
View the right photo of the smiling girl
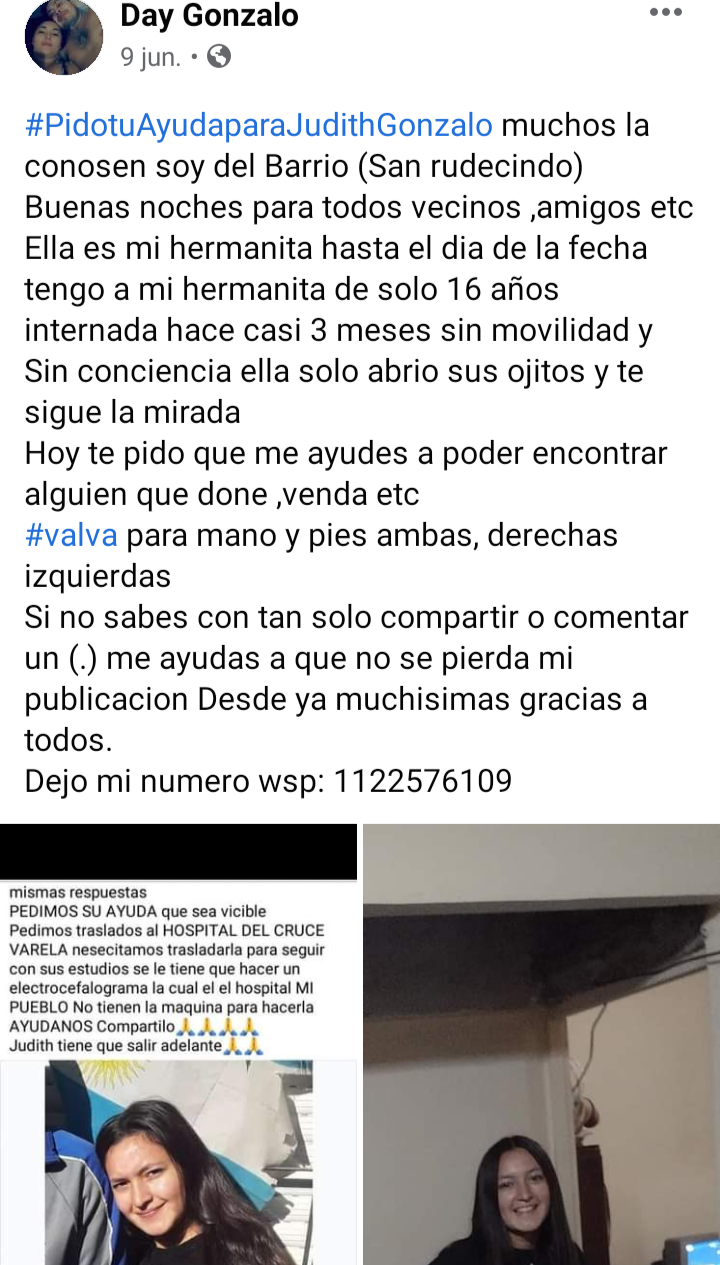coord(541,1045)
